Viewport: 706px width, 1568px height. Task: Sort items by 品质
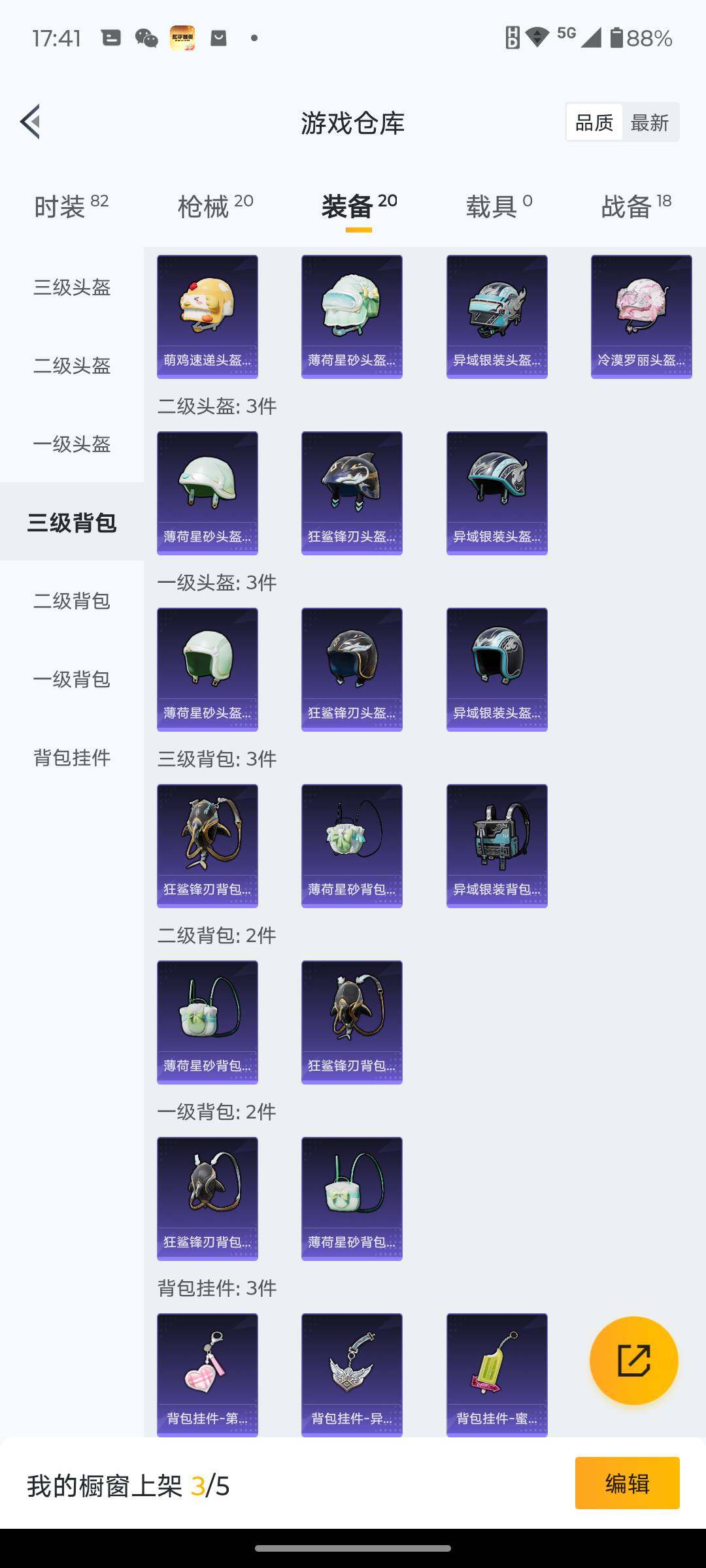(594, 122)
